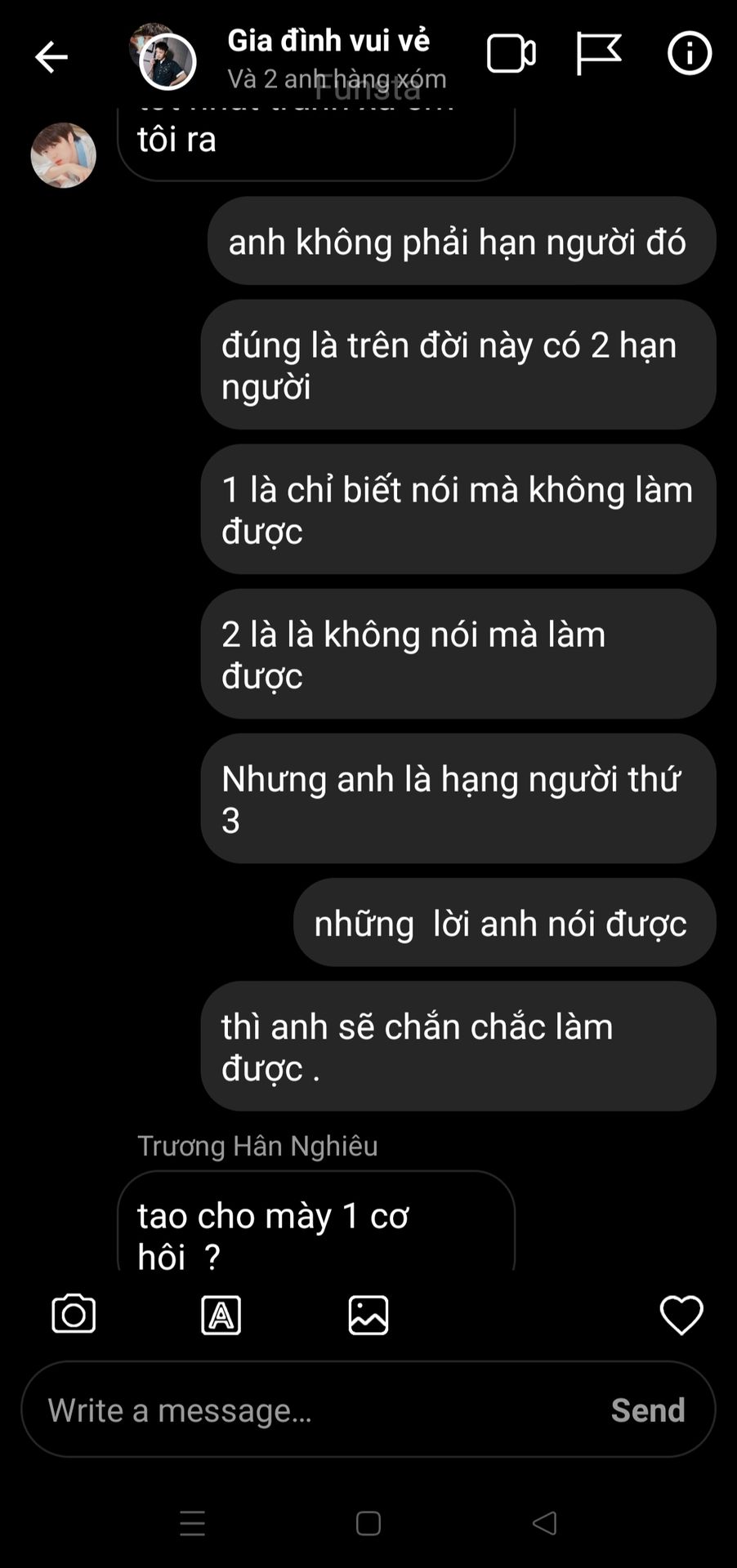The image size is (737, 1568).
Task: Open the chat info details
Action: click(x=689, y=54)
